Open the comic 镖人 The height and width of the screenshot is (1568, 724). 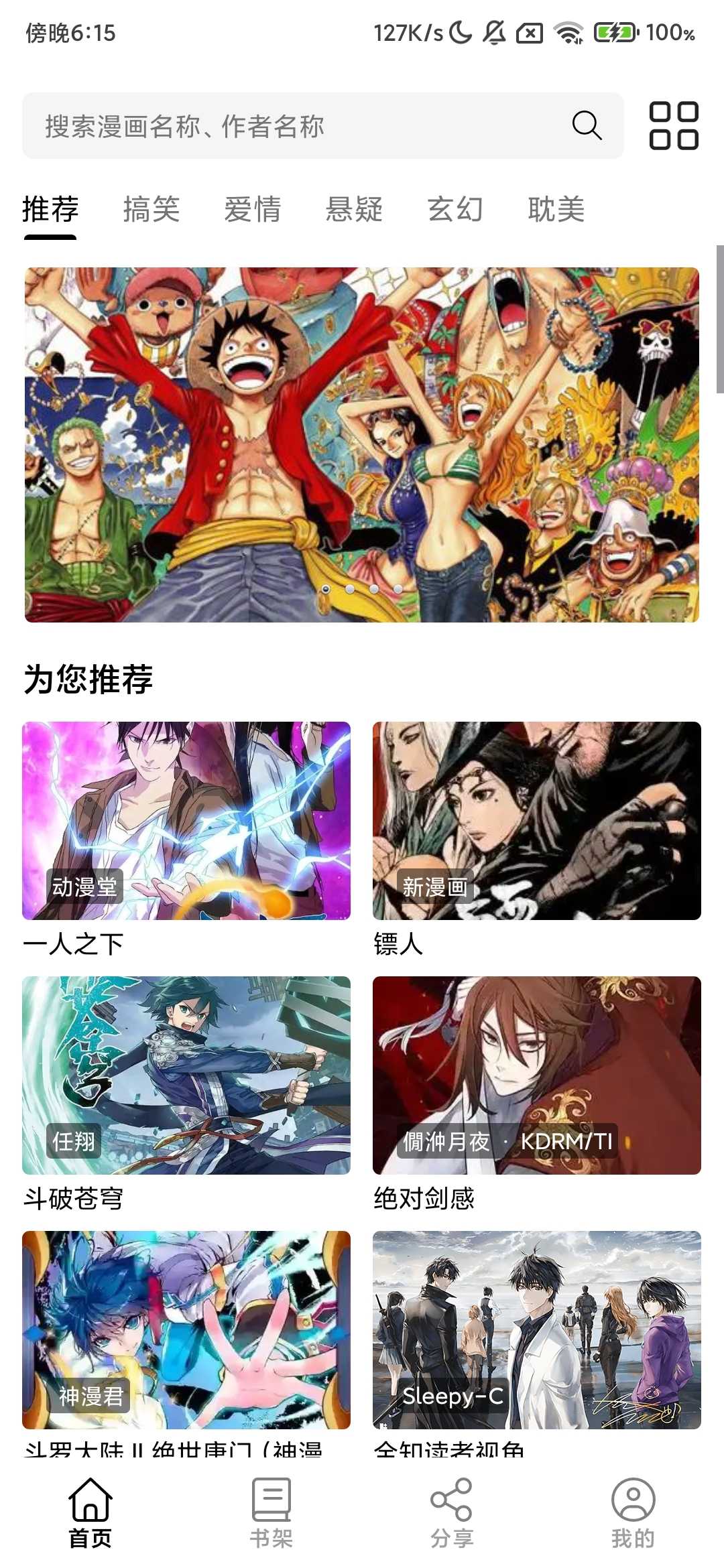pyautogui.click(x=536, y=820)
